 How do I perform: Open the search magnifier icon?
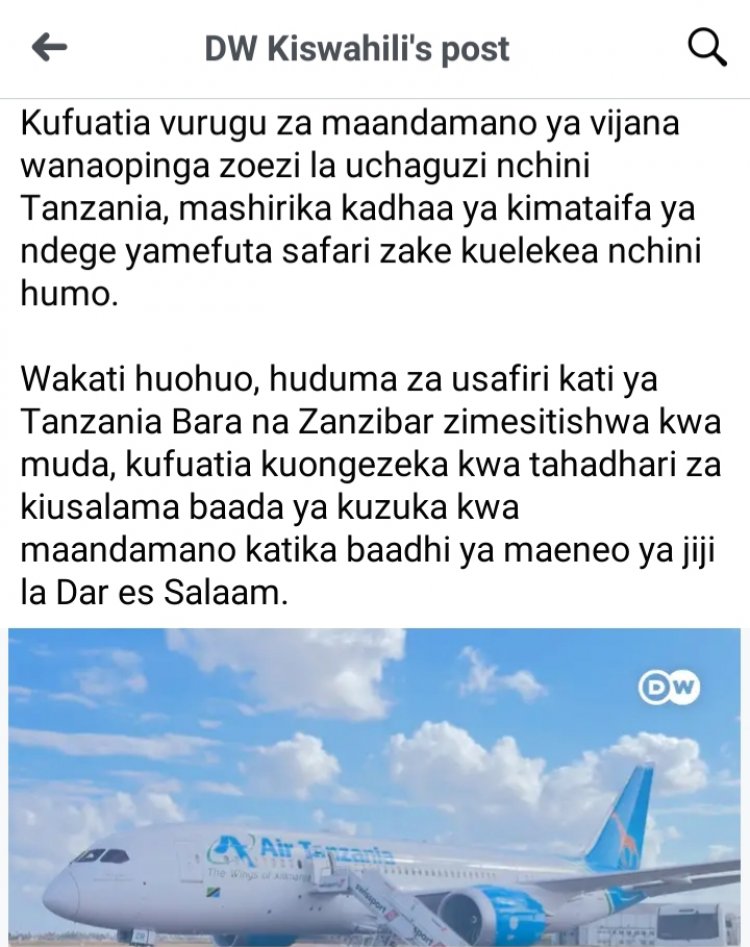707,47
